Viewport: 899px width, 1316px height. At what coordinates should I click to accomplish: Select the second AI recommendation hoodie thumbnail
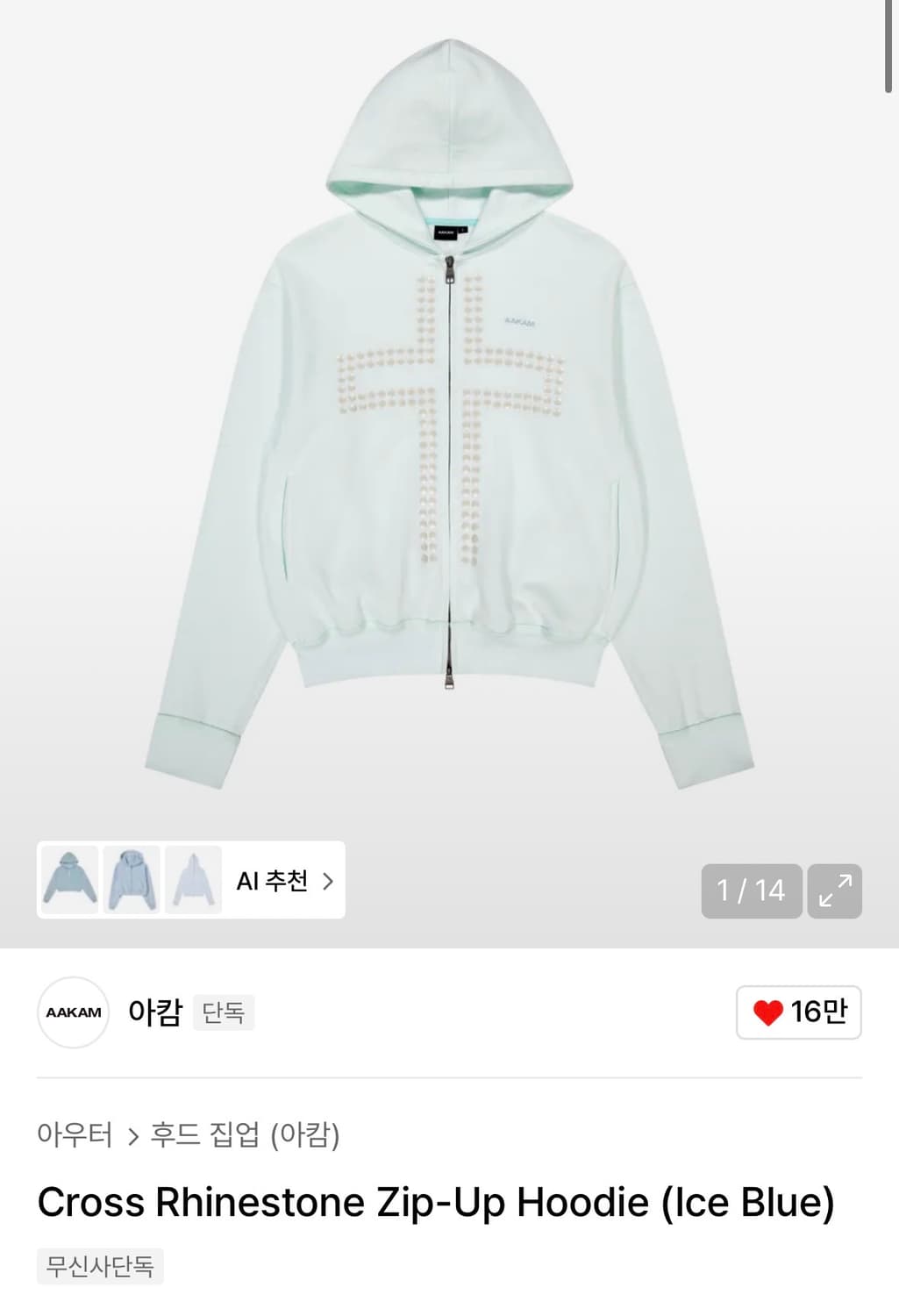[130, 882]
